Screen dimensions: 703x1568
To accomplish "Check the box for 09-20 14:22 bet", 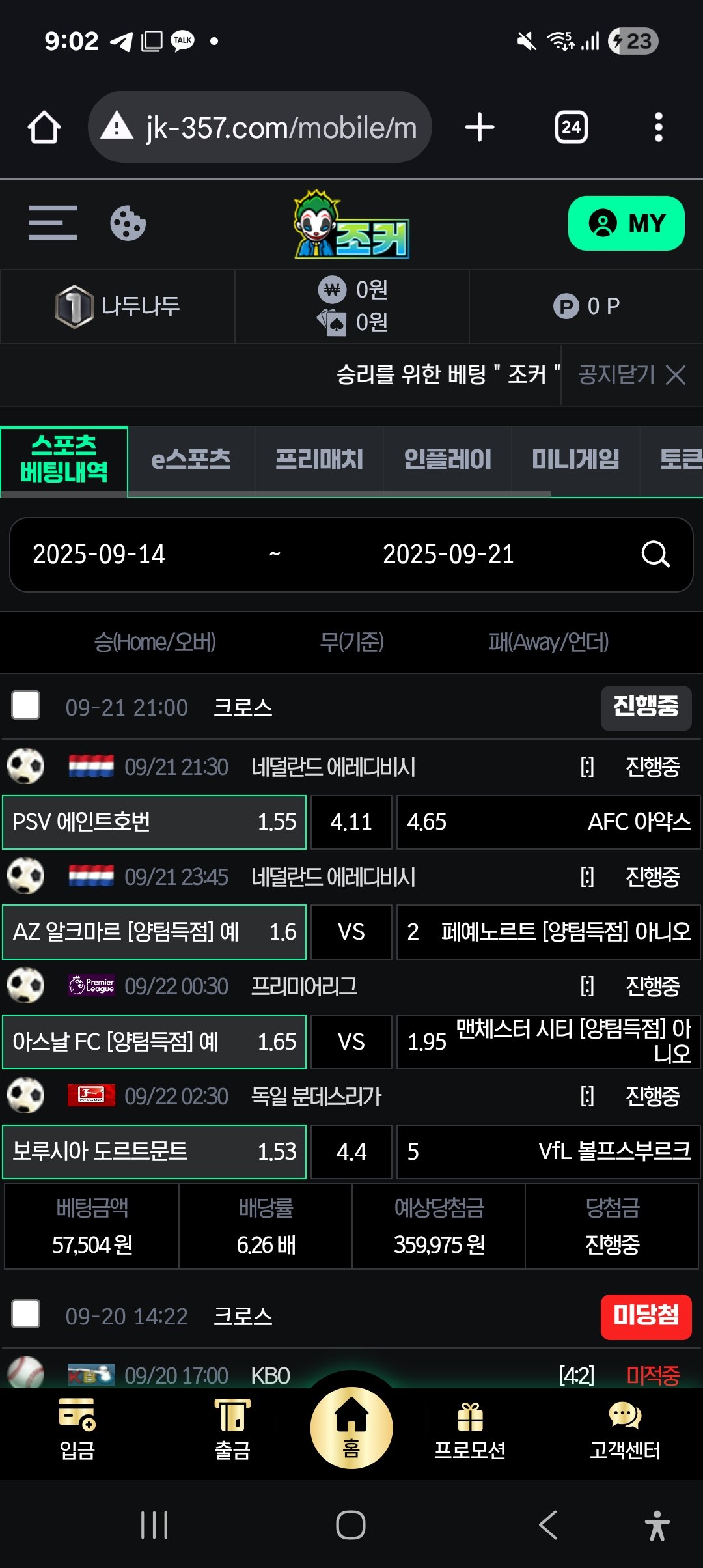I will pyautogui.click(x=26, y=1314).
